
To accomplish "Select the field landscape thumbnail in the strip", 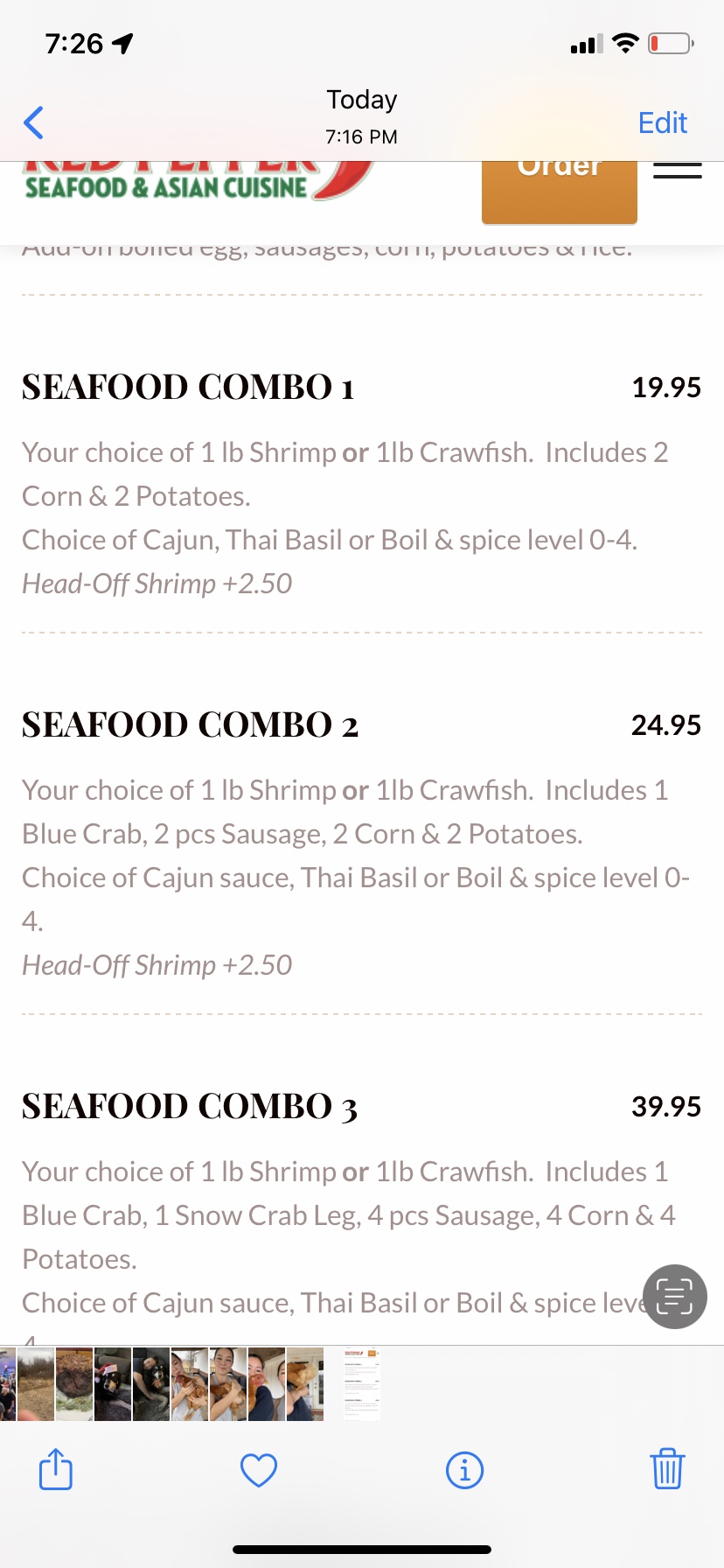I will coord(35,1383).
